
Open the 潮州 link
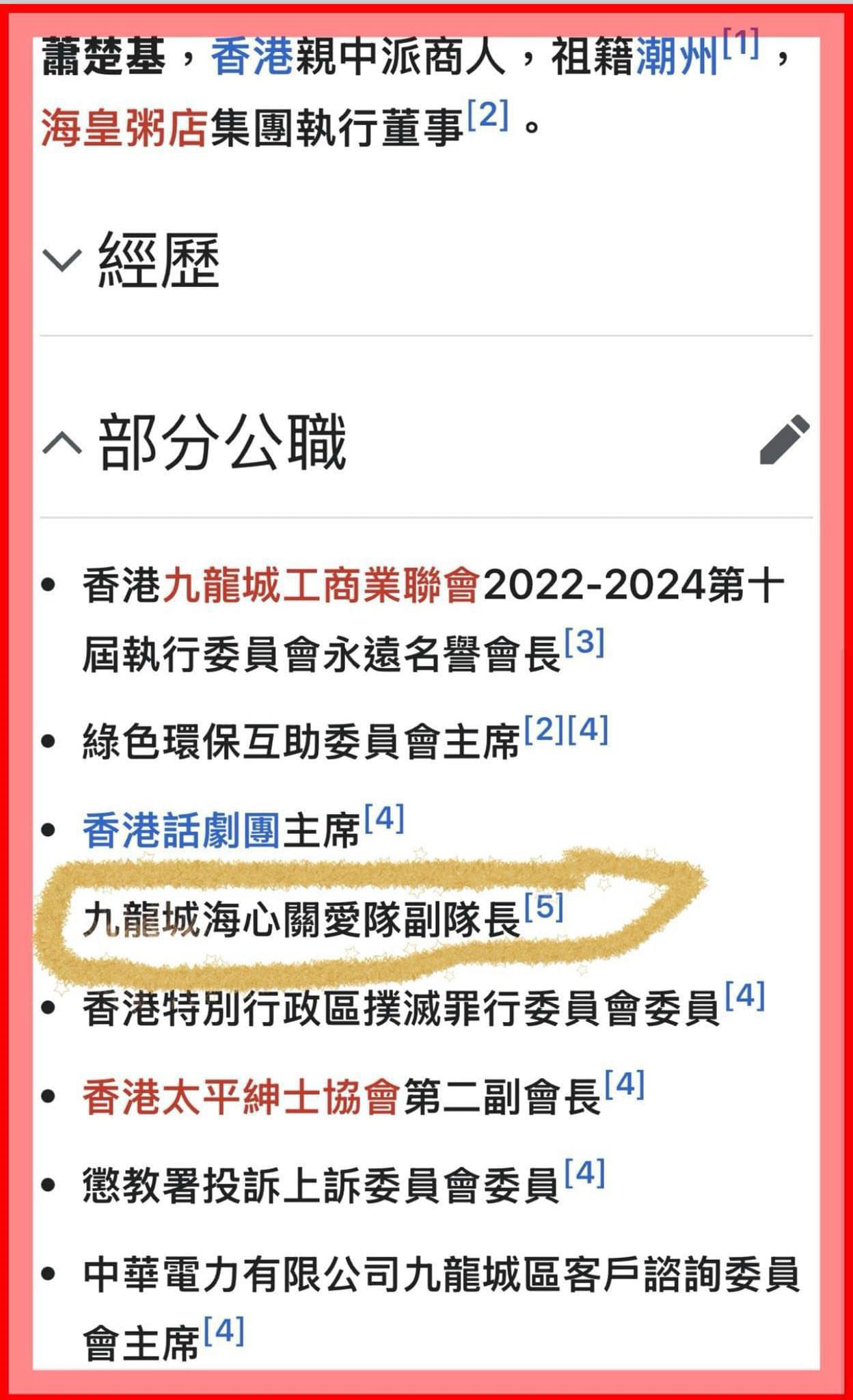[677, 56]
